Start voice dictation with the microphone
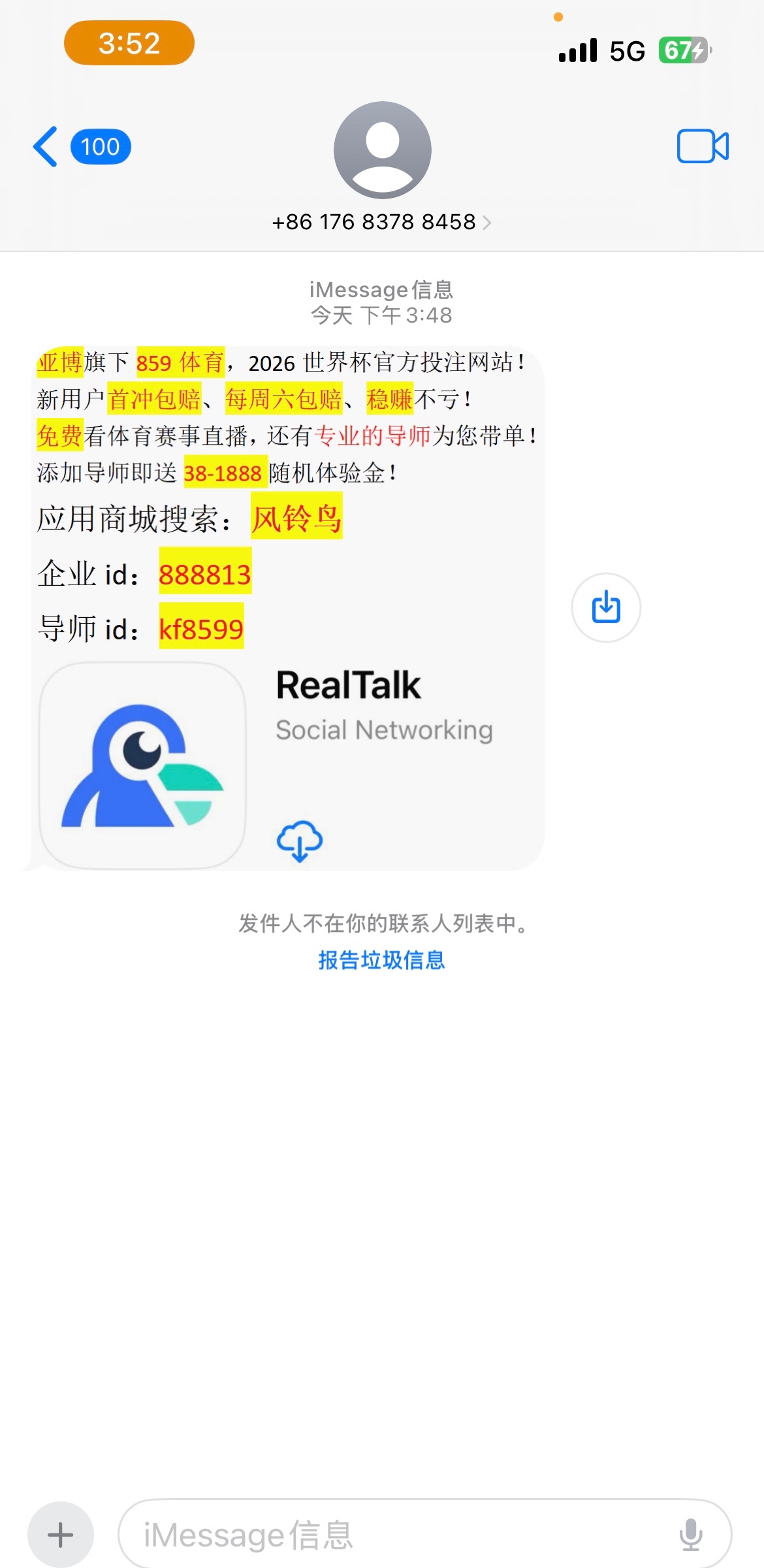 point(691,1534)
